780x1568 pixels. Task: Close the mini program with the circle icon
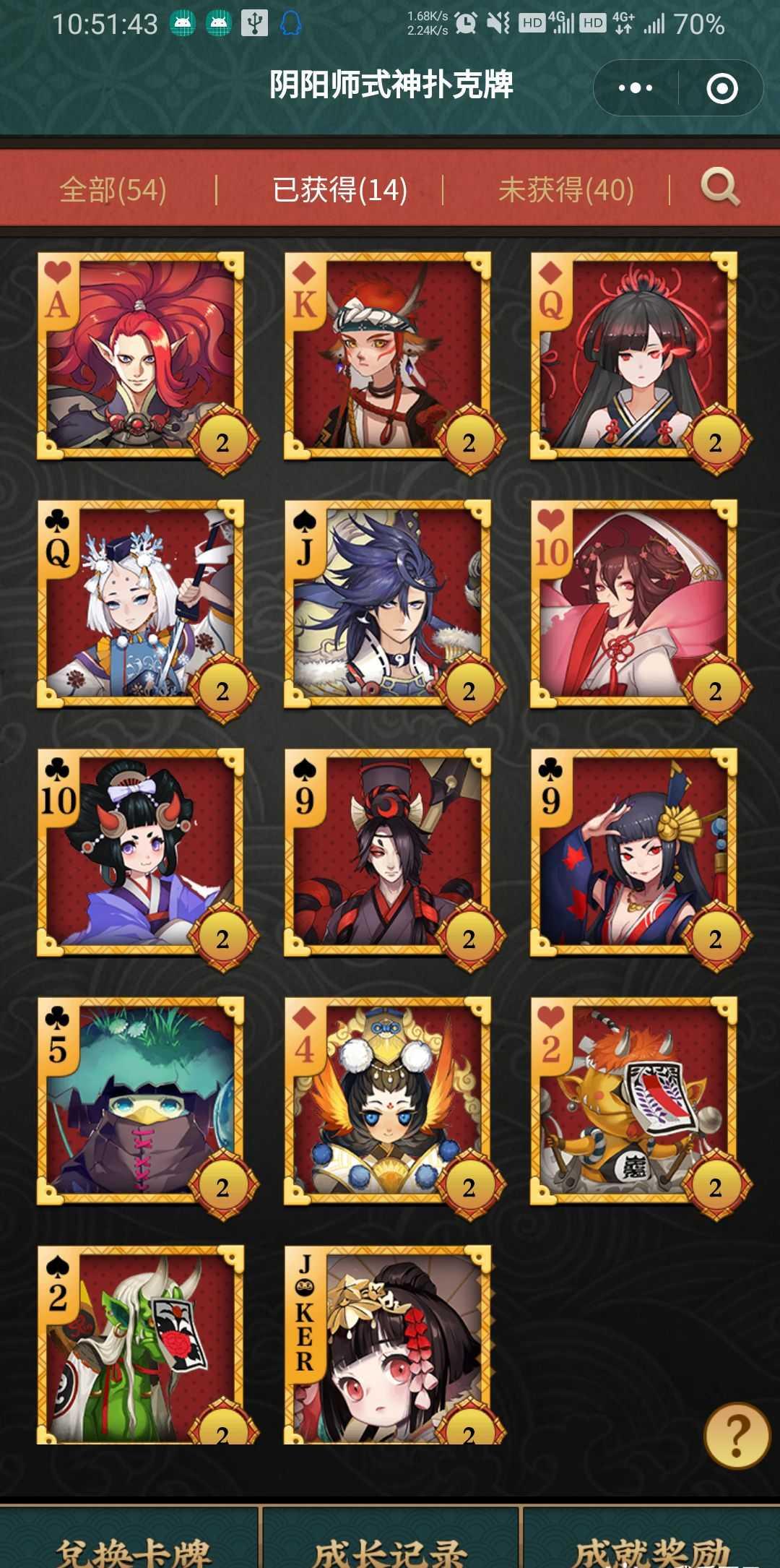721,88
